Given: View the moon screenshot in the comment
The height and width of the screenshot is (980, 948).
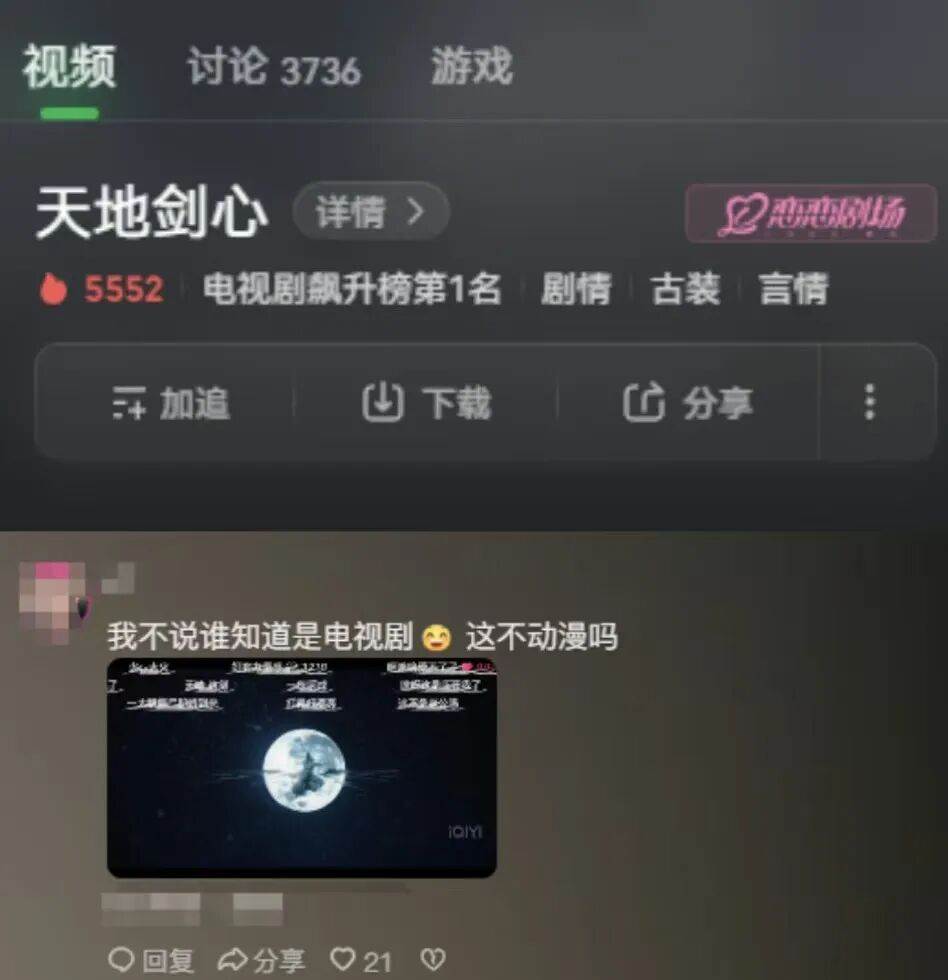Looking at the screenshot, I should tap(301, 768).
